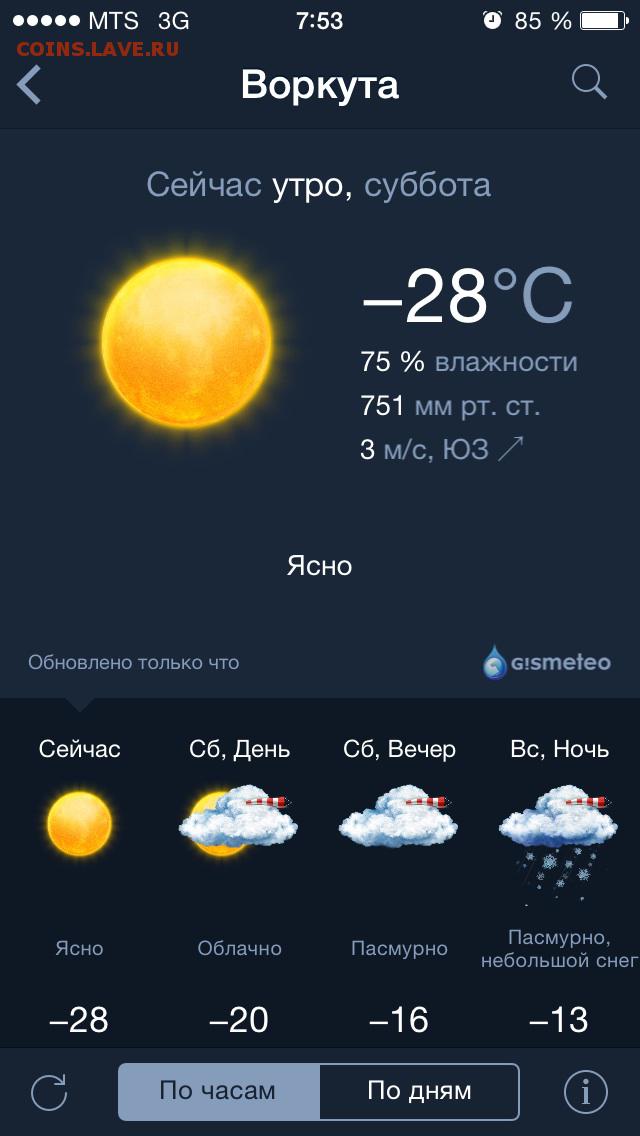640x1136 pixels.
Task: Open the city search magnifier
Action: [589, 82]
